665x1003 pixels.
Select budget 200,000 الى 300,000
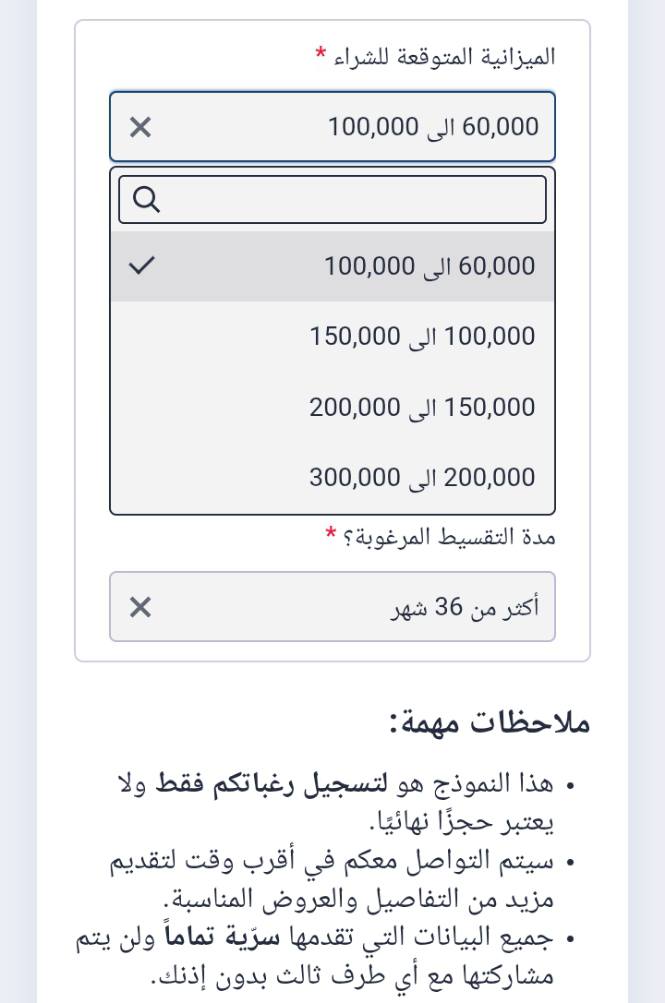(332, 477)
